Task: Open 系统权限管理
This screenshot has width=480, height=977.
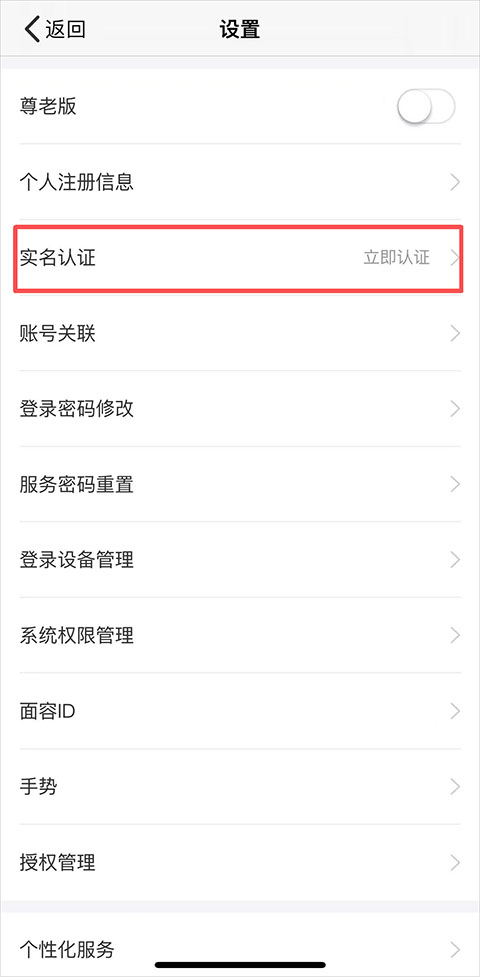Action: [240, 636]
